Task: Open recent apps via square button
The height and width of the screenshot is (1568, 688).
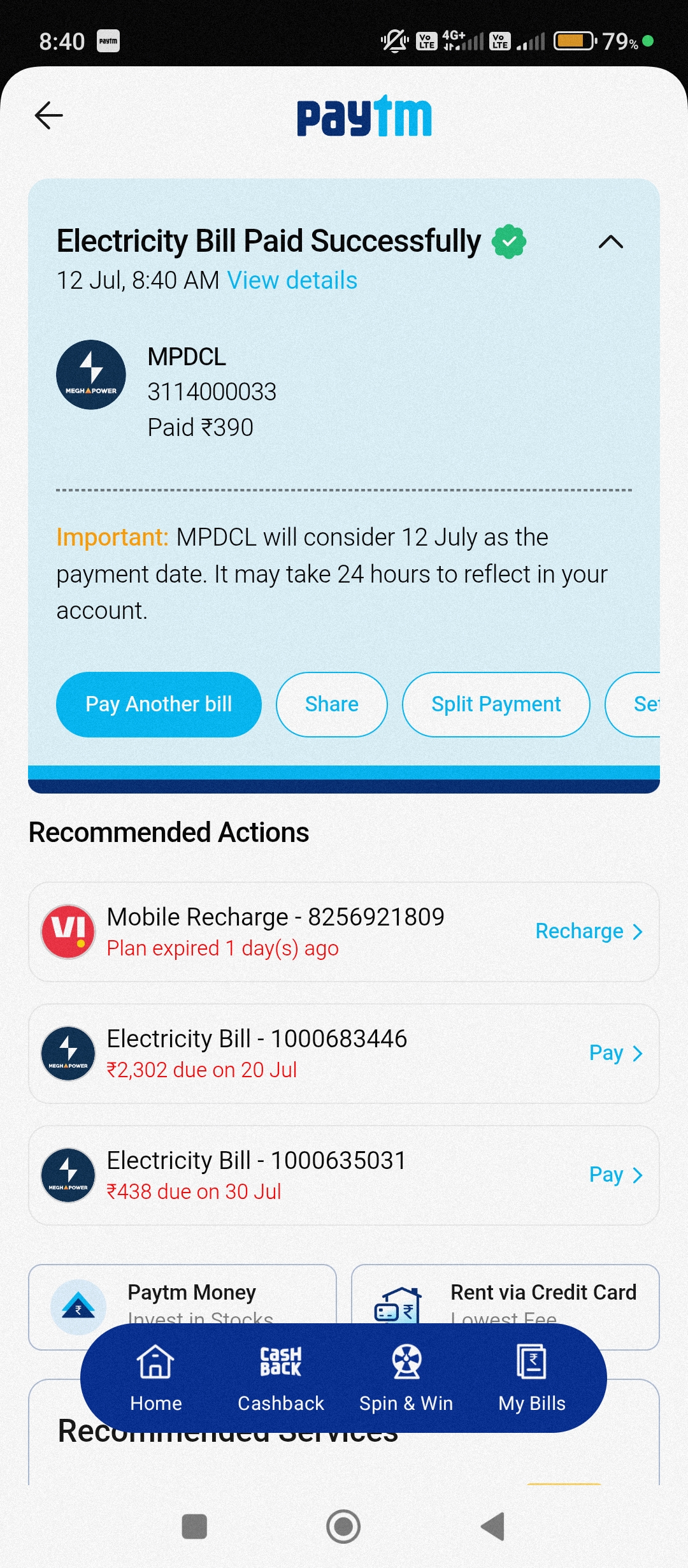Action: click(194, 1527)
